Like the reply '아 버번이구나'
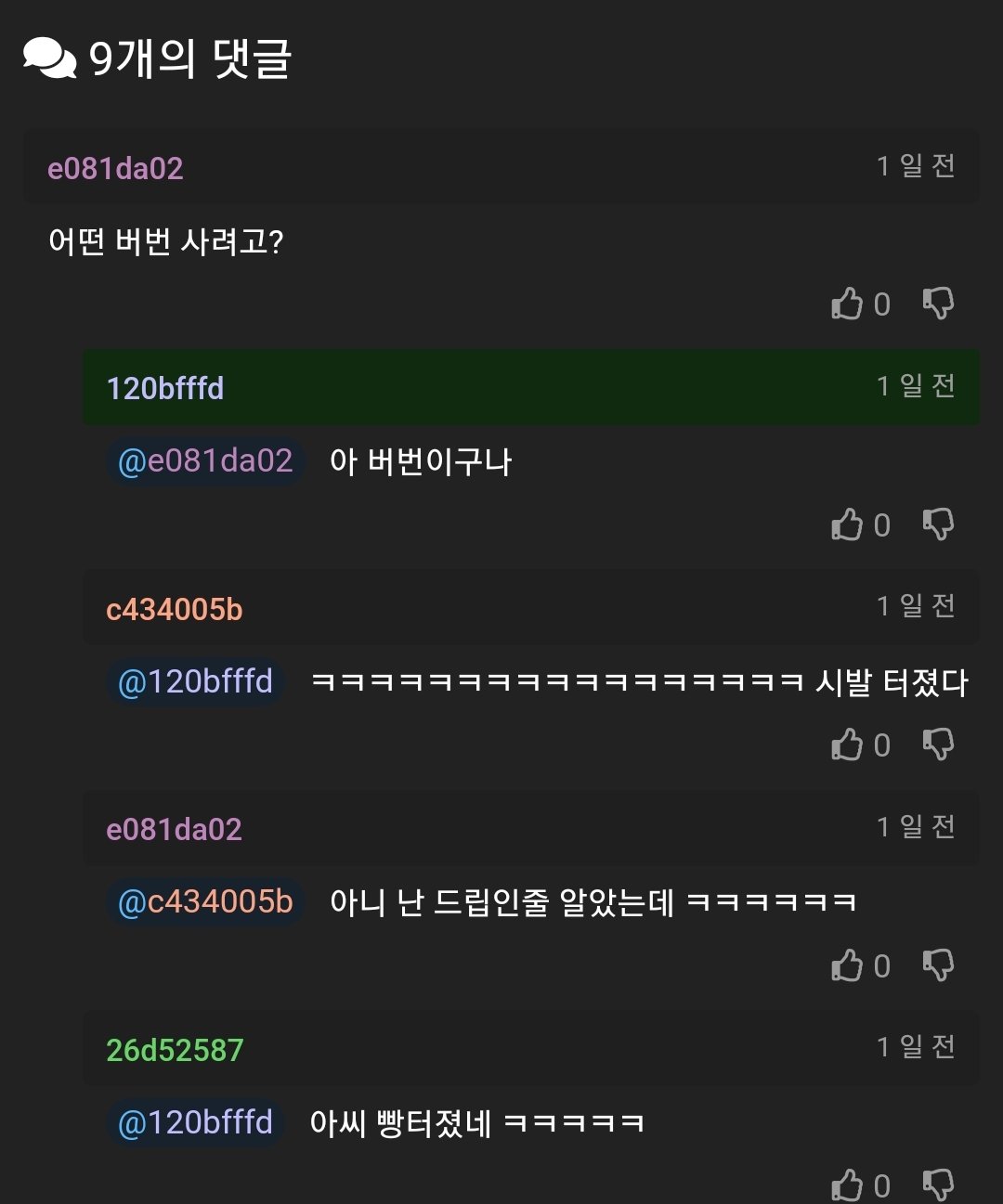Viewport: 1003px width, 1204px height. coord(847,524)
